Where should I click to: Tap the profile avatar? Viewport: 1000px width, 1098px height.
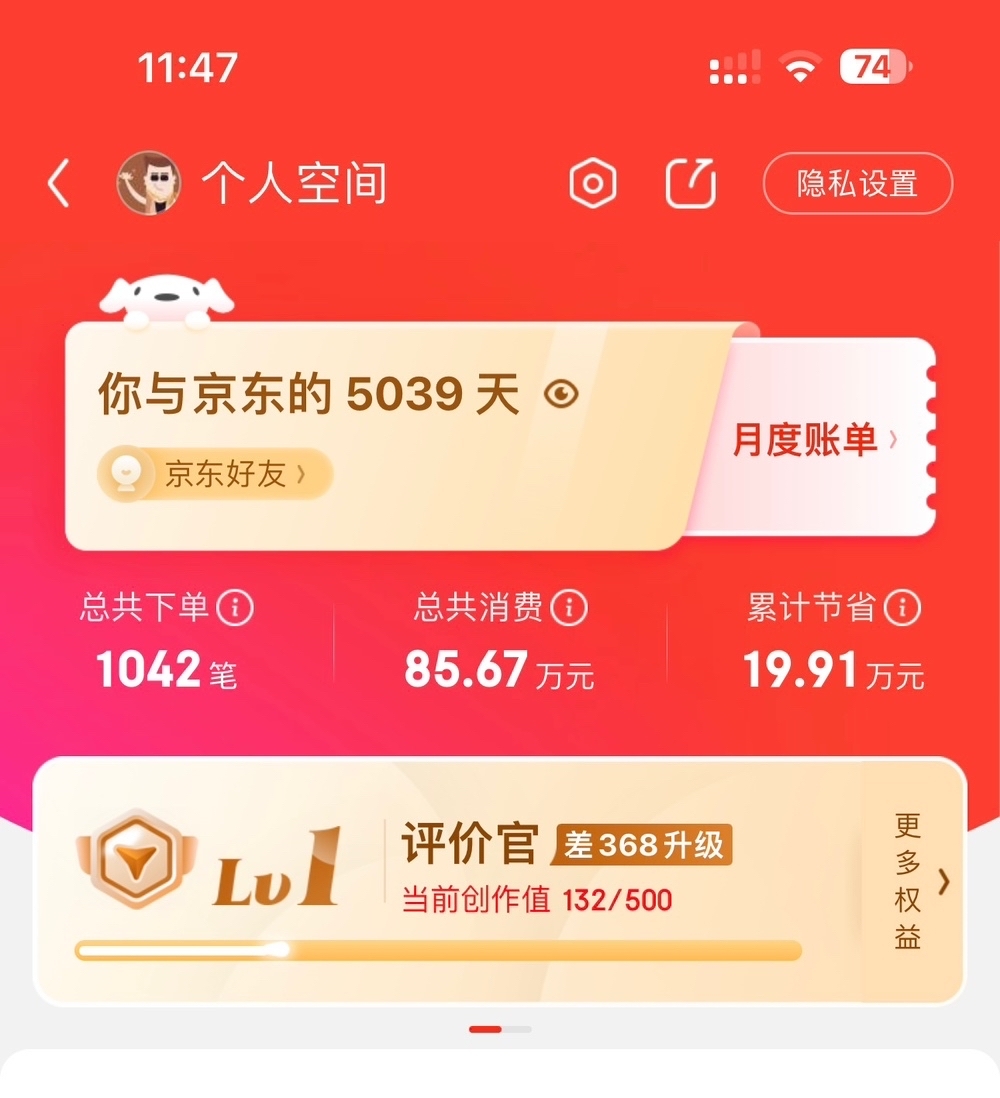coord(148,184)
